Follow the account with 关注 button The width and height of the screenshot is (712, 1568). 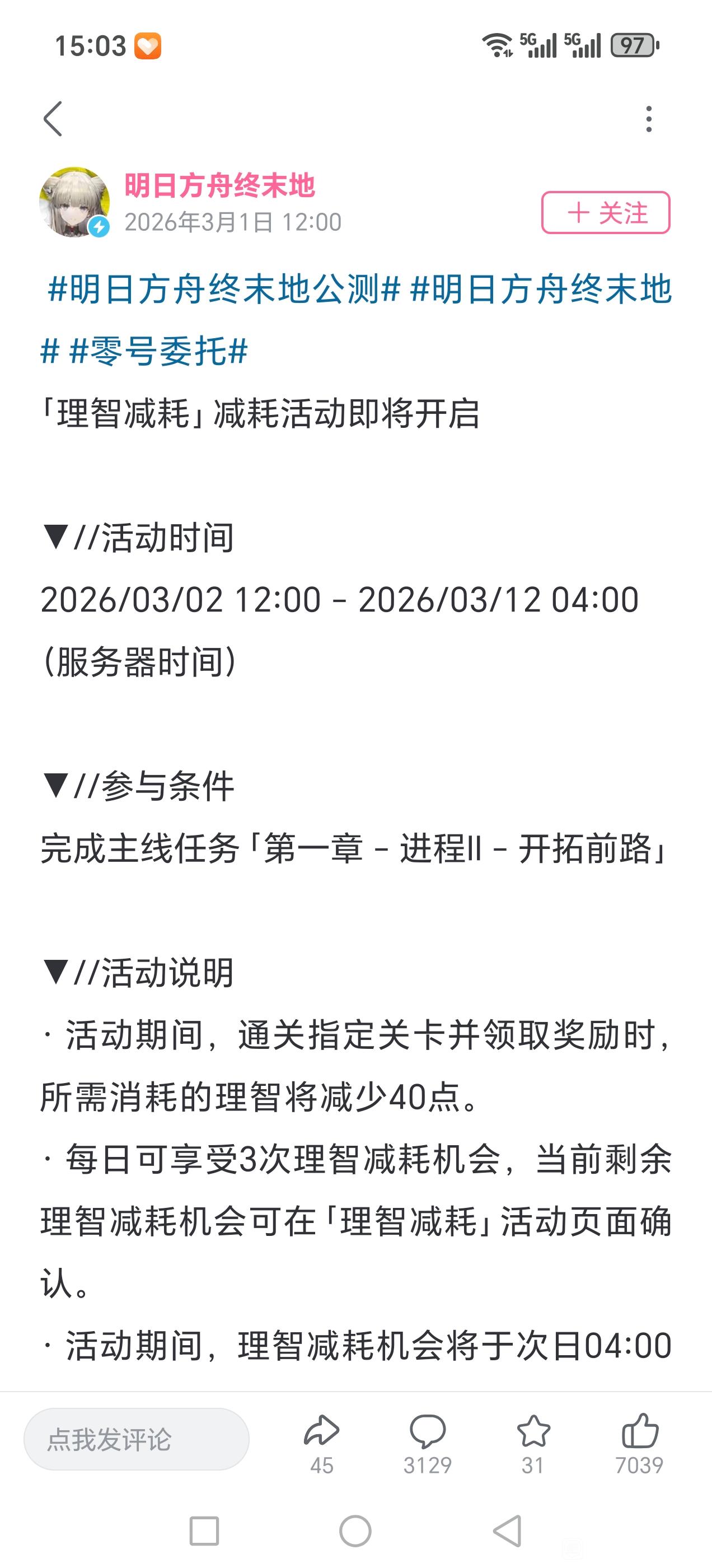606,212
